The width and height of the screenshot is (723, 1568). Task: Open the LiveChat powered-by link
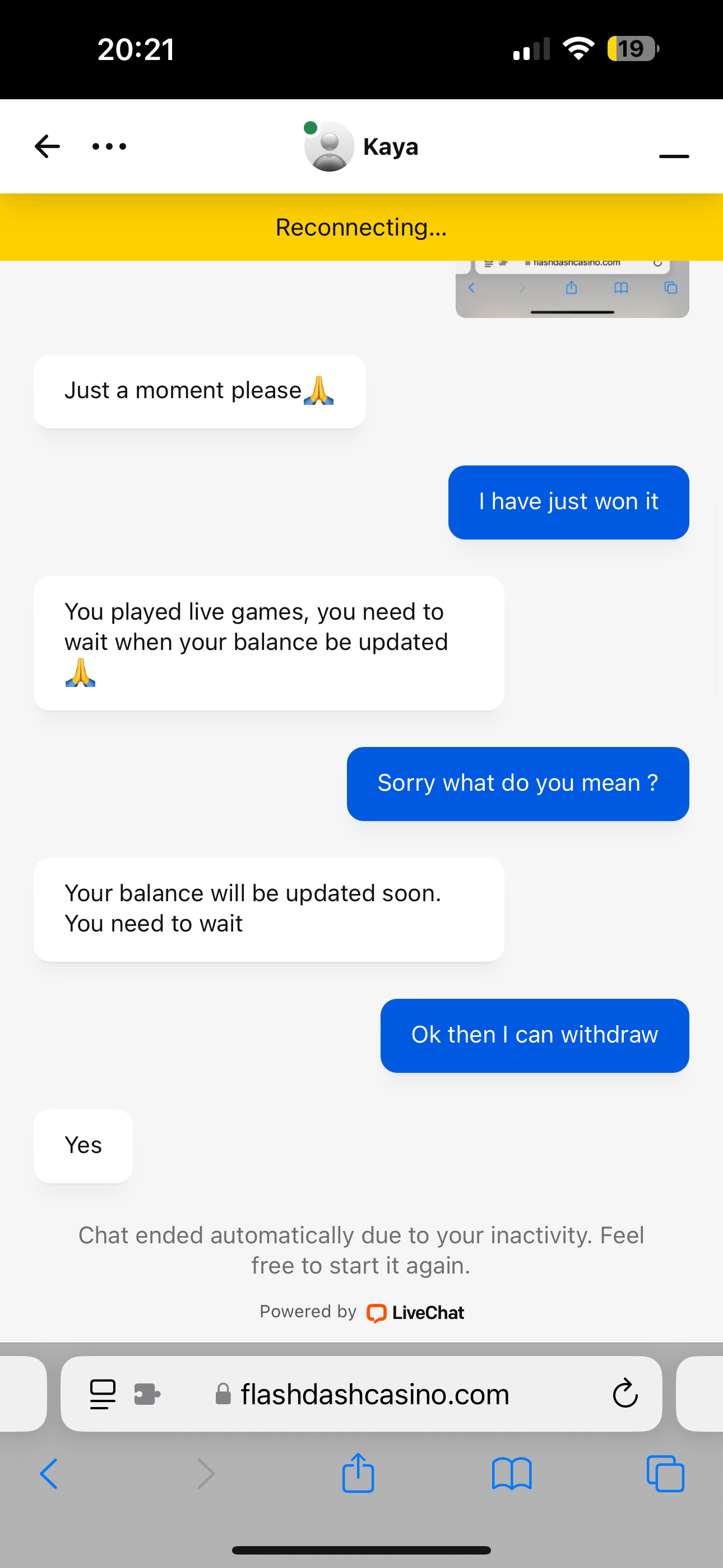(x=416, y=1313)
